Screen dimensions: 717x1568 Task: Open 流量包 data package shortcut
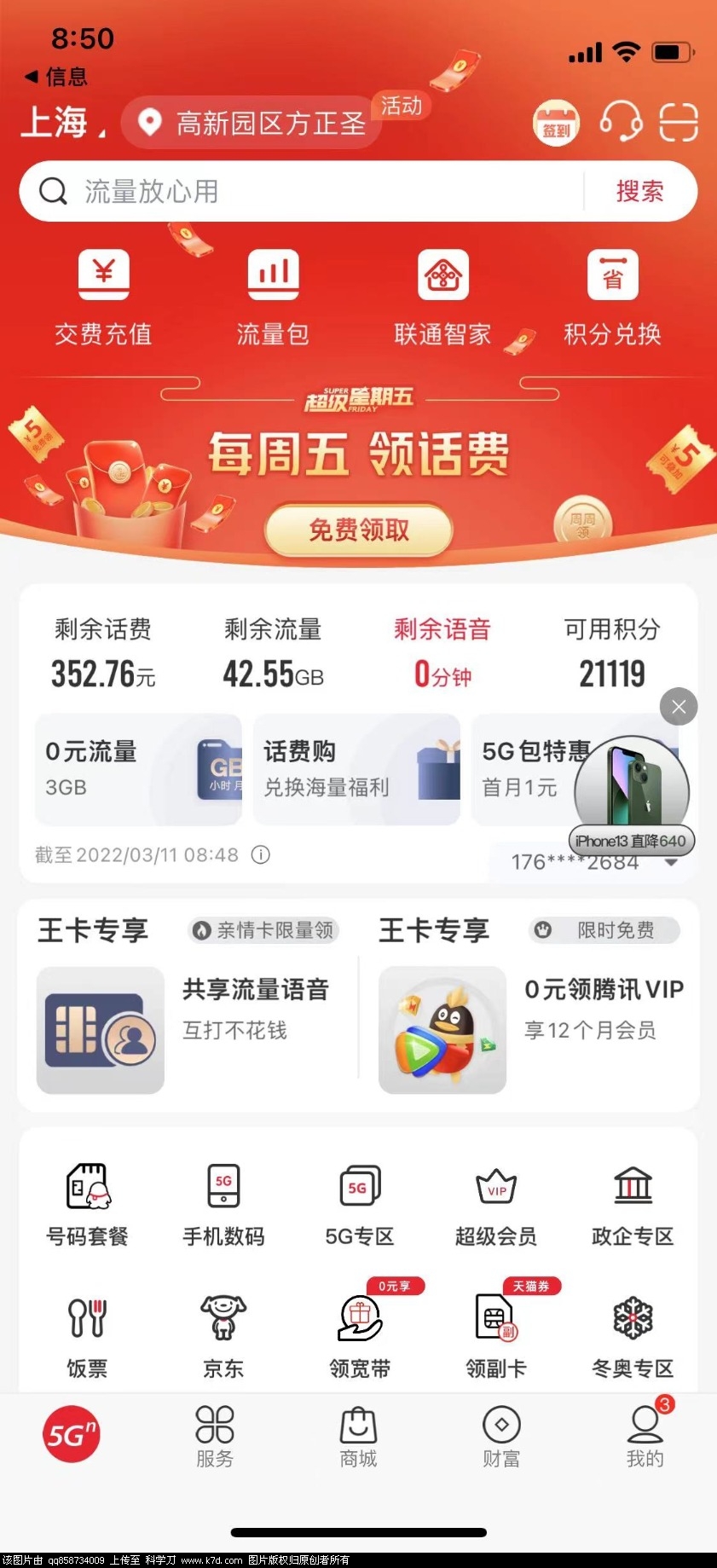point(273,296)
